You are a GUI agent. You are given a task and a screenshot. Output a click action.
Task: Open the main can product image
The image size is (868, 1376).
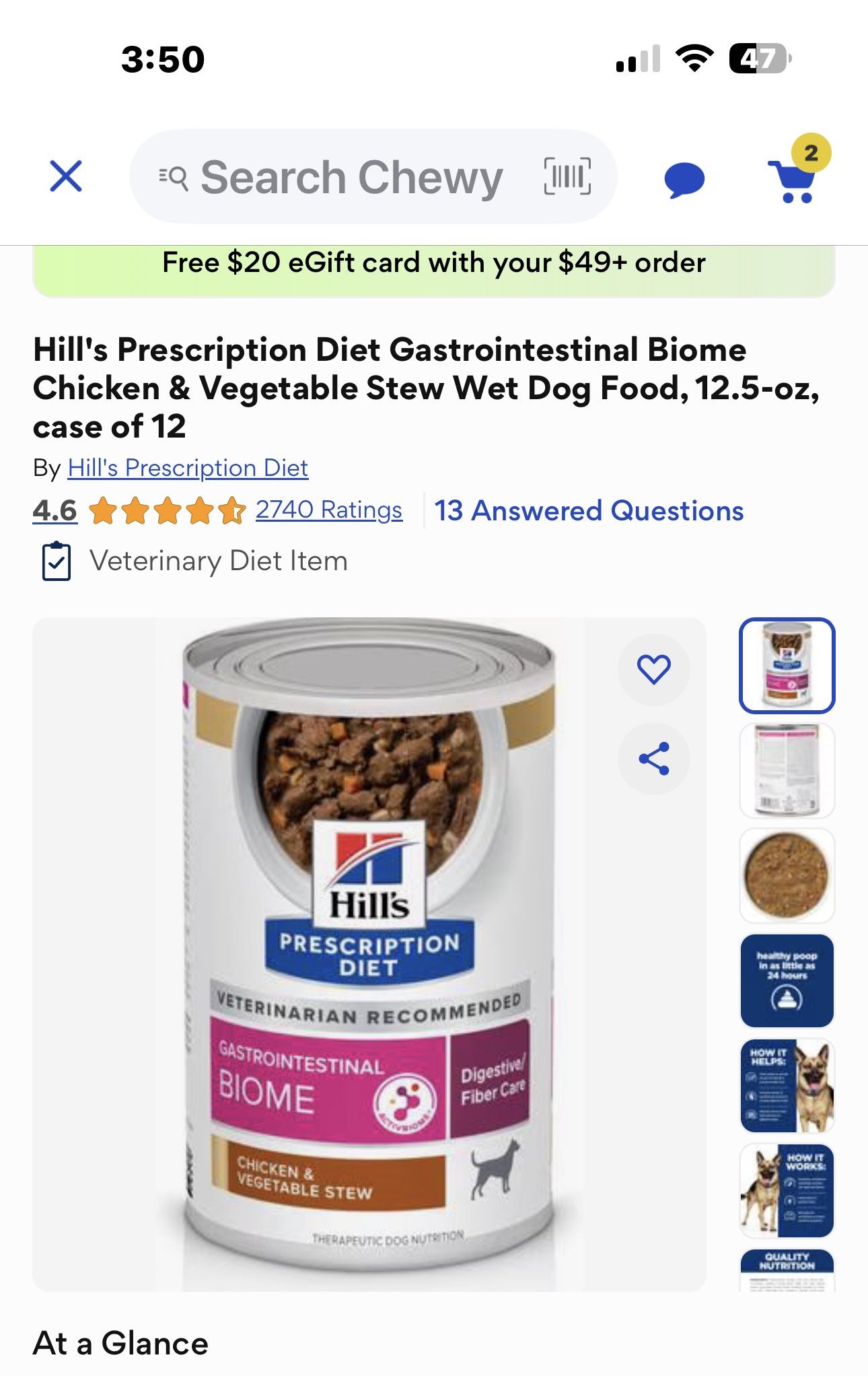click(x=369, y=953)
